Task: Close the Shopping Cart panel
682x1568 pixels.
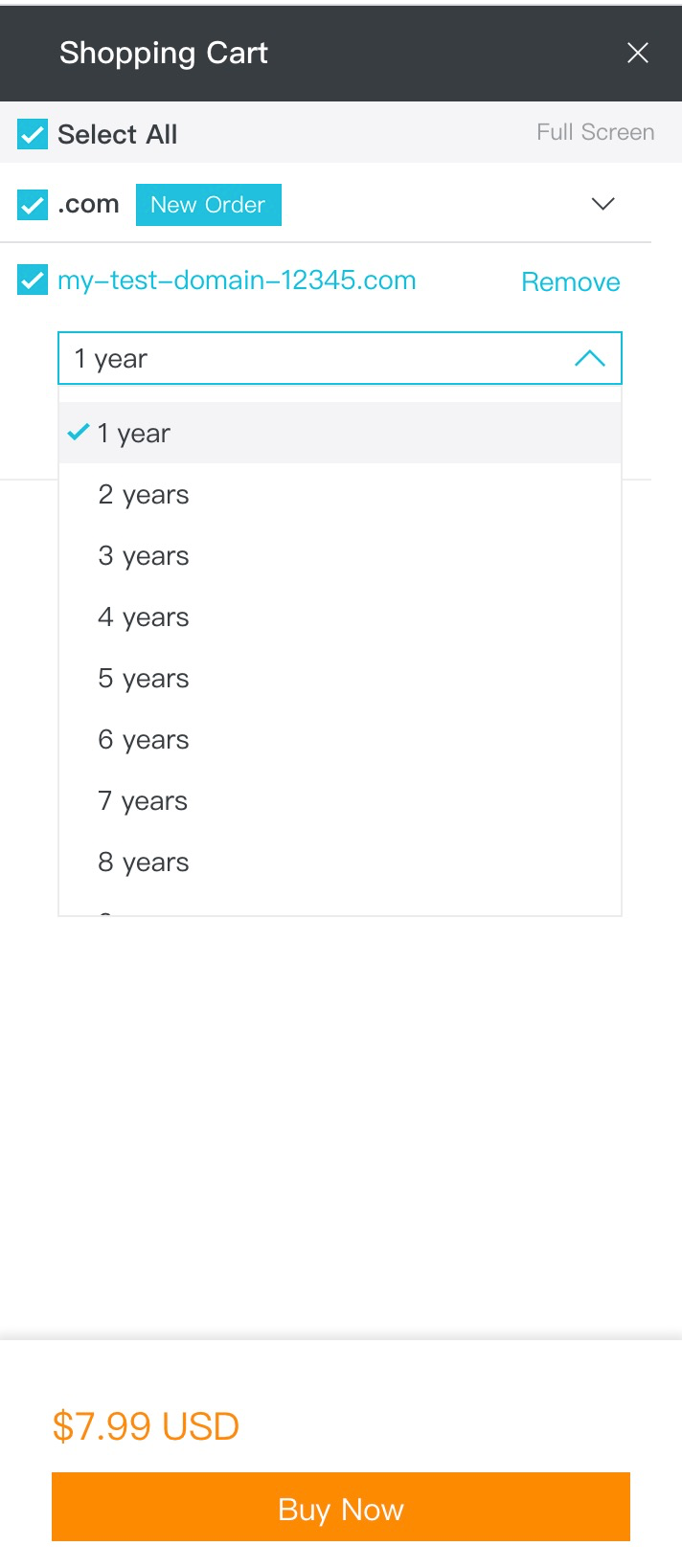Action: click(638, 53)
